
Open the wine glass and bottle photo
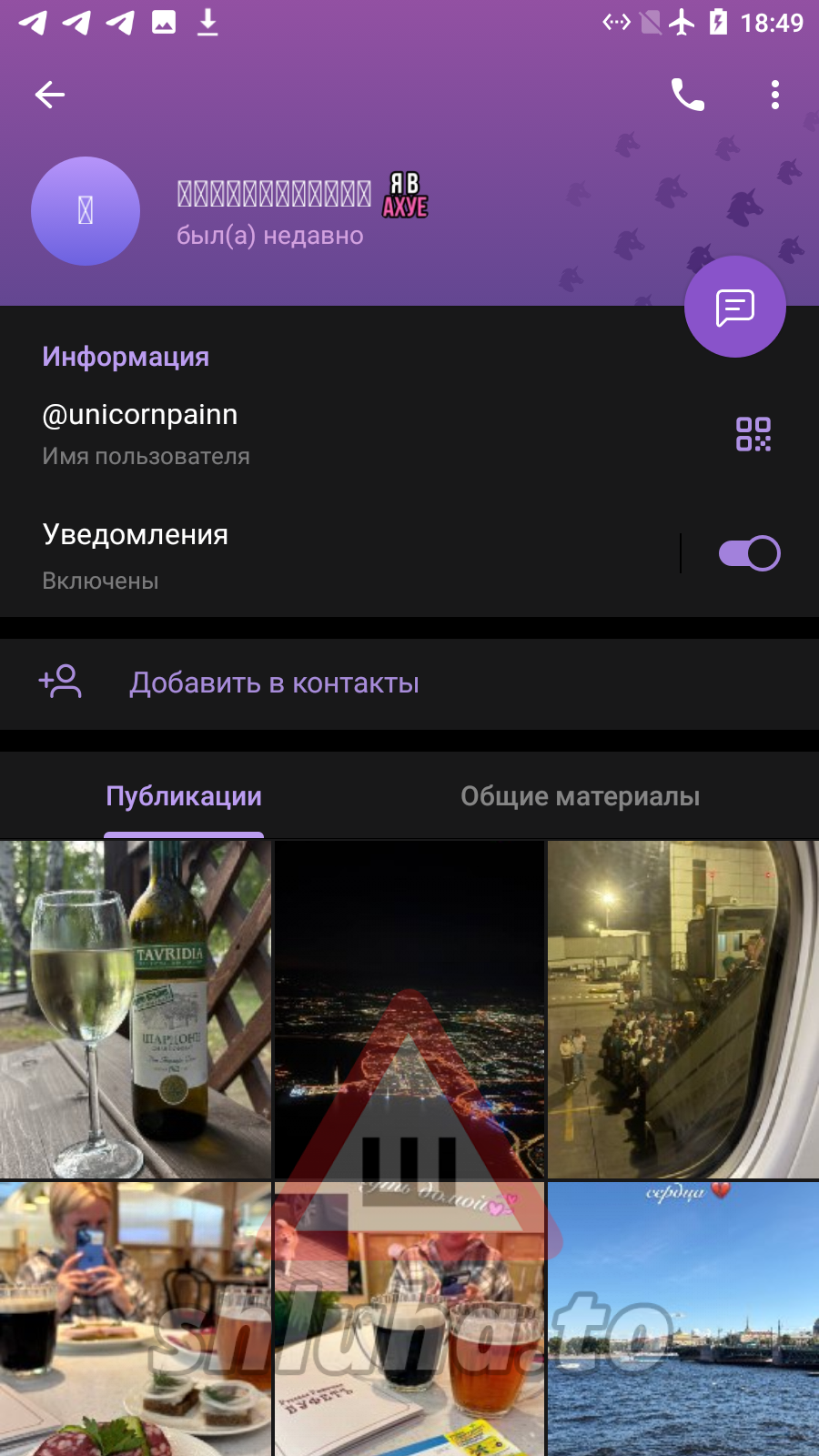pyautogui.click(x=136, y=1009)
